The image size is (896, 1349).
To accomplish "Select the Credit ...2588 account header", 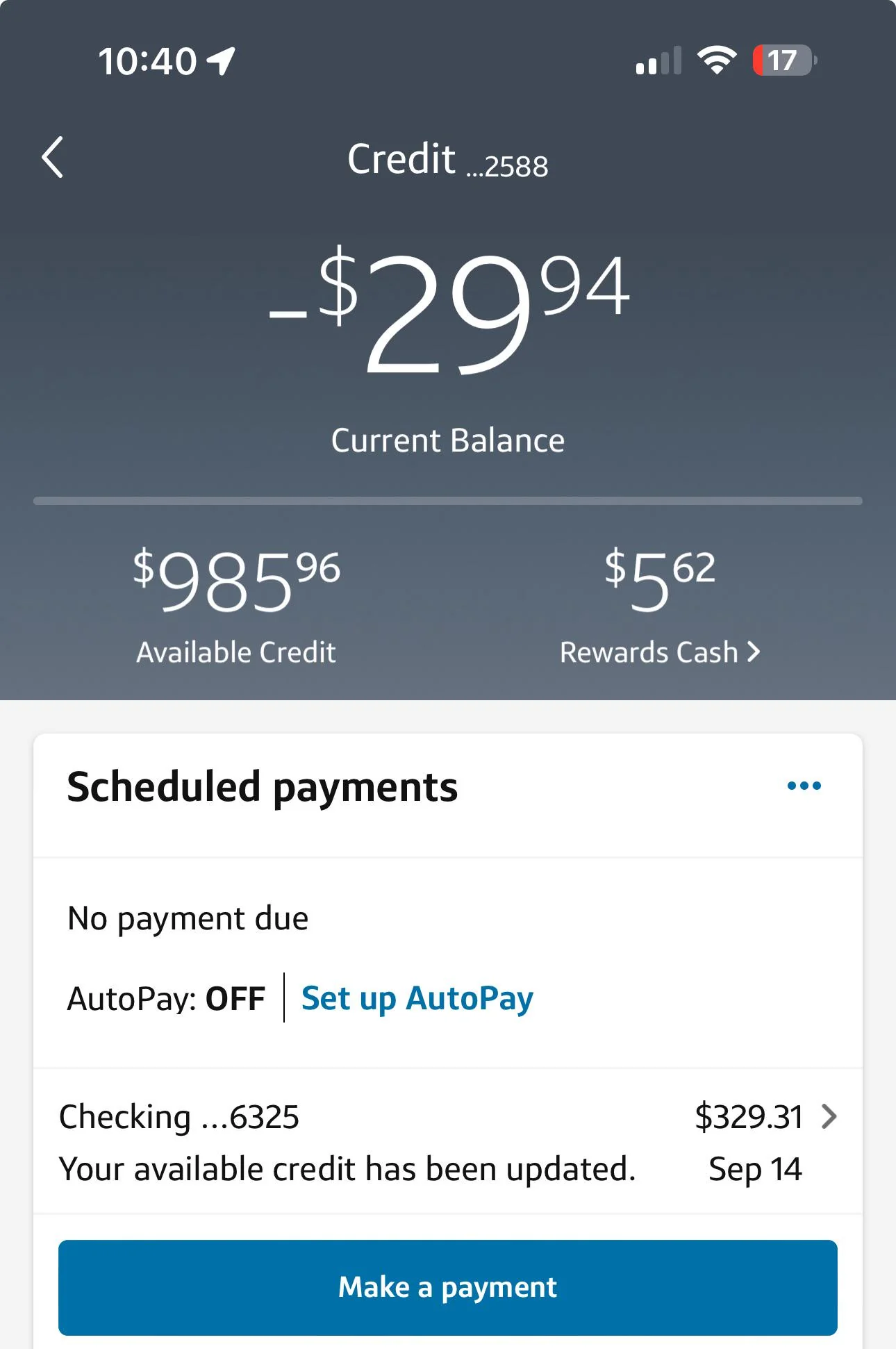I will coord(447,158).
